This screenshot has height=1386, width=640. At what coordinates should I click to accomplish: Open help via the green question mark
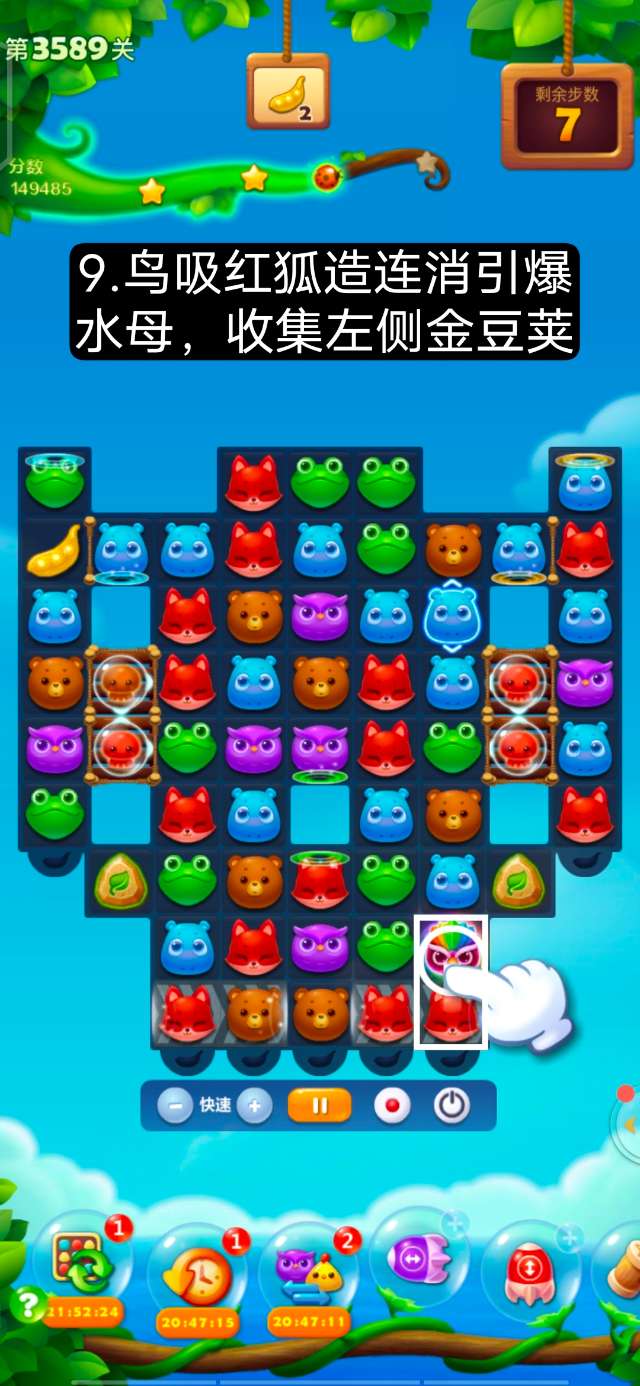pos(27,1304)
